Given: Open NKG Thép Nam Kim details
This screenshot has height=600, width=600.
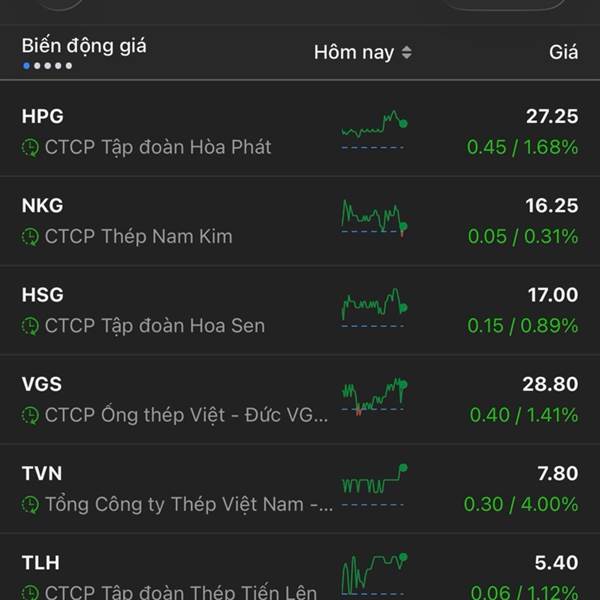Looking at the screenshot, I should pyautogui.click(x=300, y=221).
